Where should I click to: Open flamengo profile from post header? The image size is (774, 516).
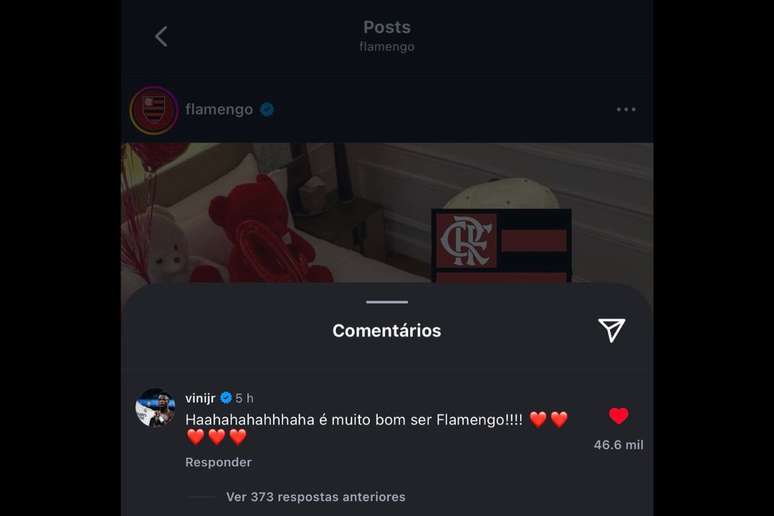(219, 110)
